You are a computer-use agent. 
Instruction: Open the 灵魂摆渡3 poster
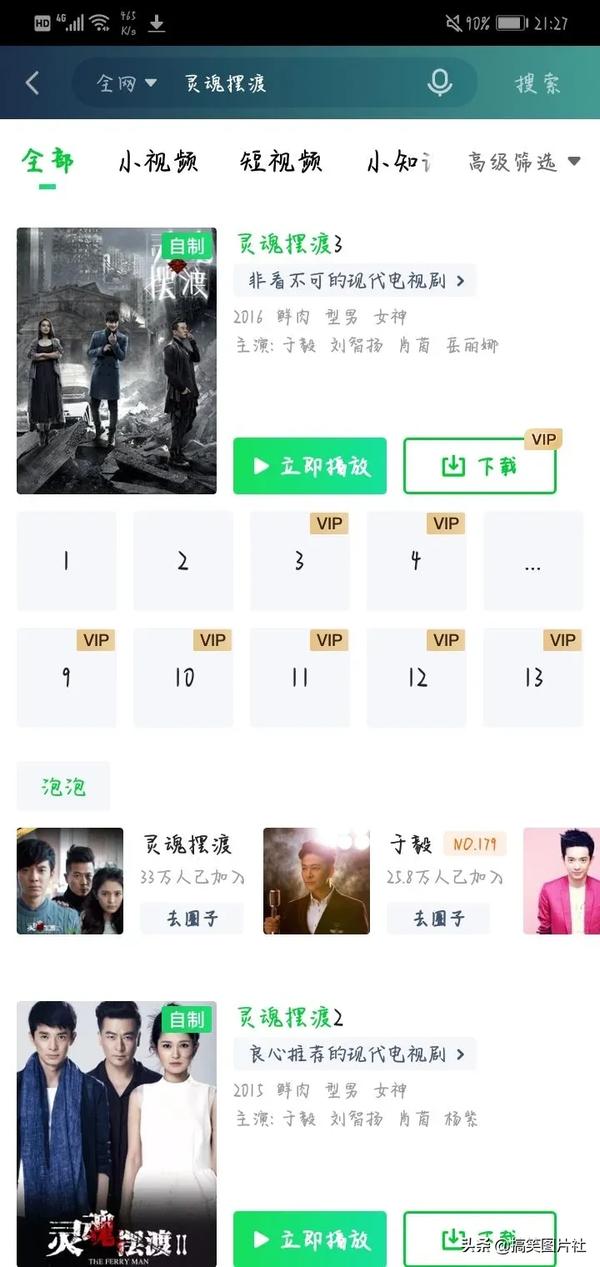tap(116, 361)
